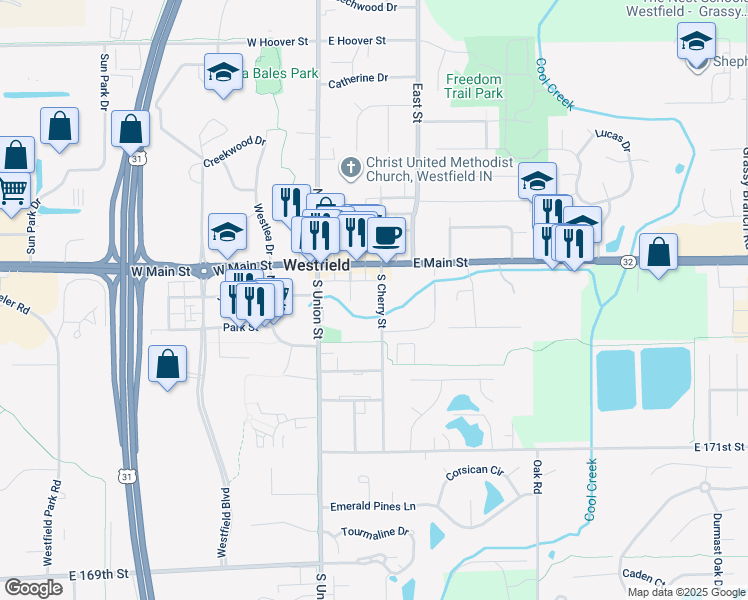This screenshot has height=600, width=748.
Task: Open the school marker near Lucas Dr
Action: (x=537, y=182)
